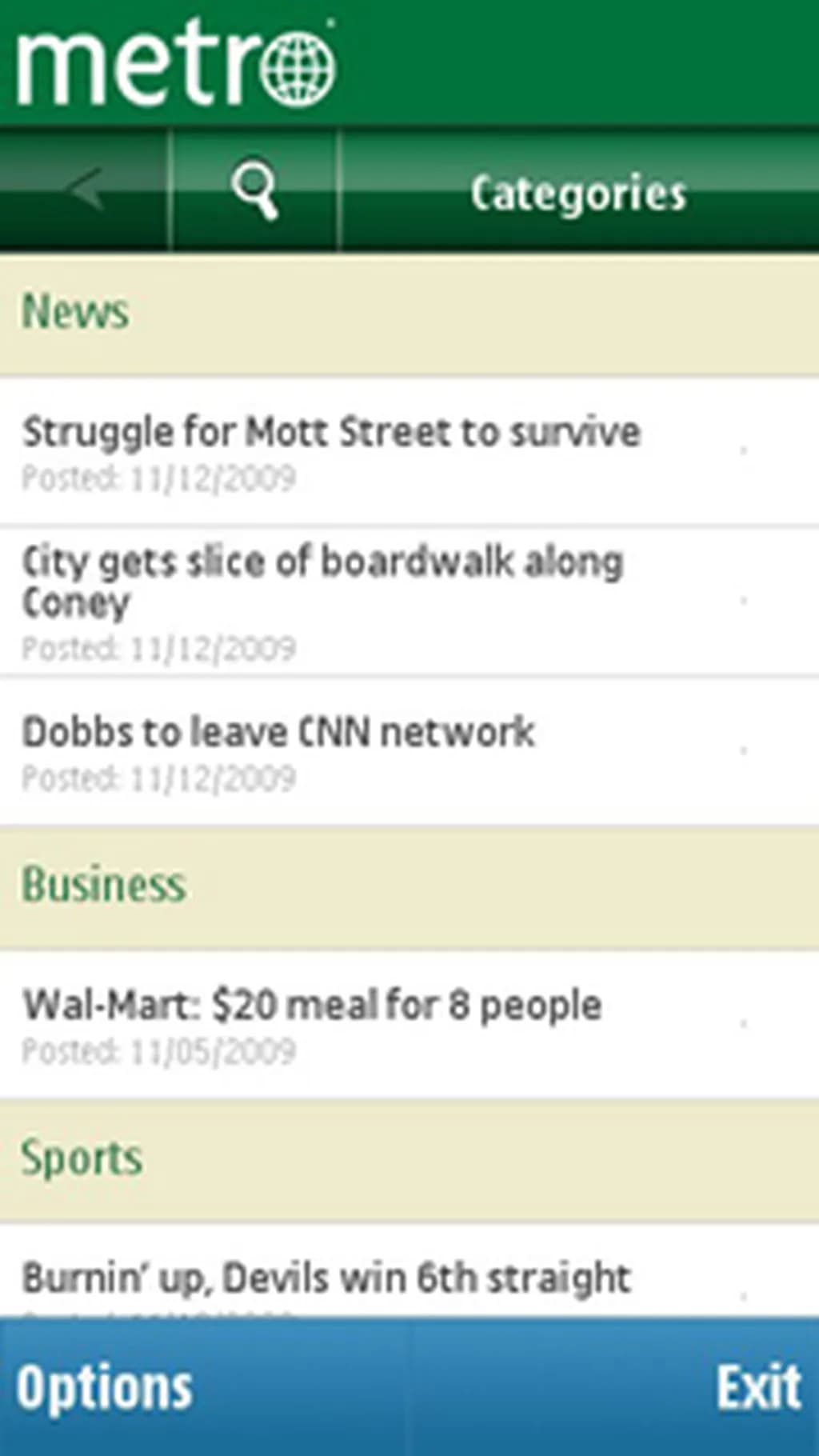Open the Categories menu
This screenshot has width=819, height=1456.
click(x=578, y=193)
